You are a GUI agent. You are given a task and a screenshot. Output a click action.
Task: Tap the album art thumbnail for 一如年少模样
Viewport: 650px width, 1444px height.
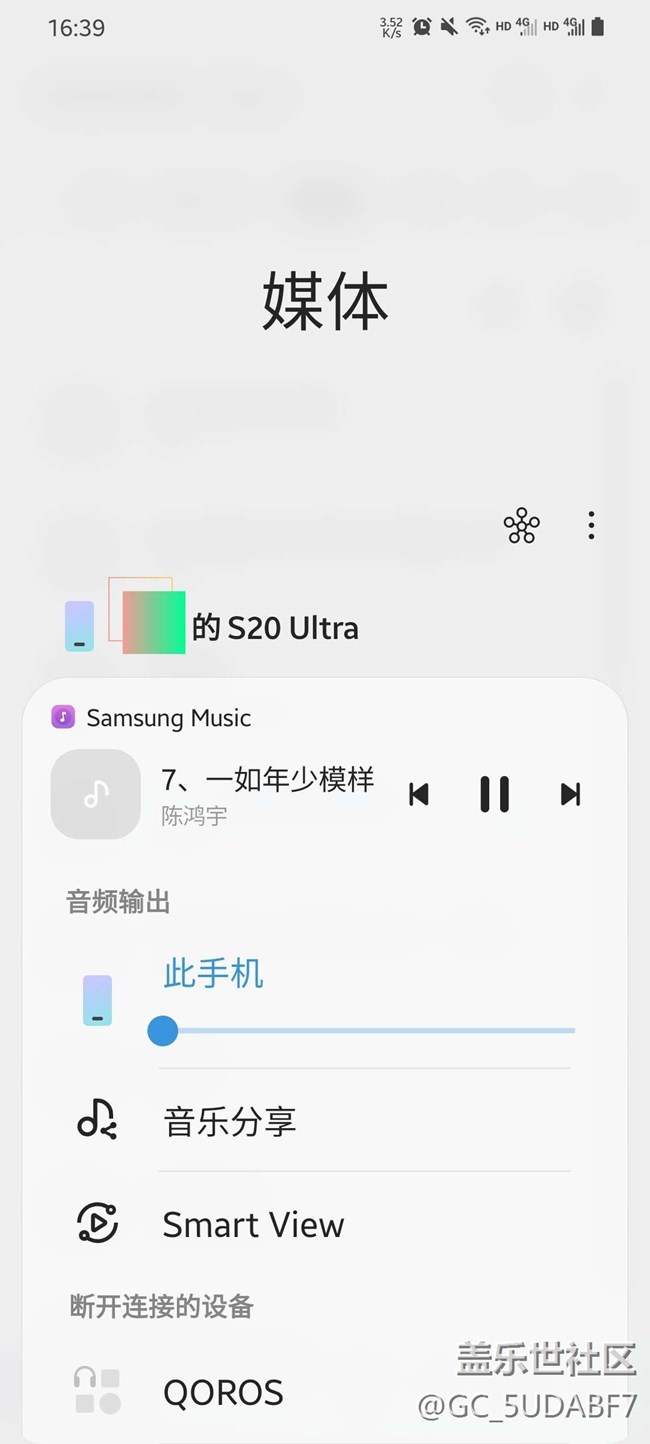[x=96, y=794]
